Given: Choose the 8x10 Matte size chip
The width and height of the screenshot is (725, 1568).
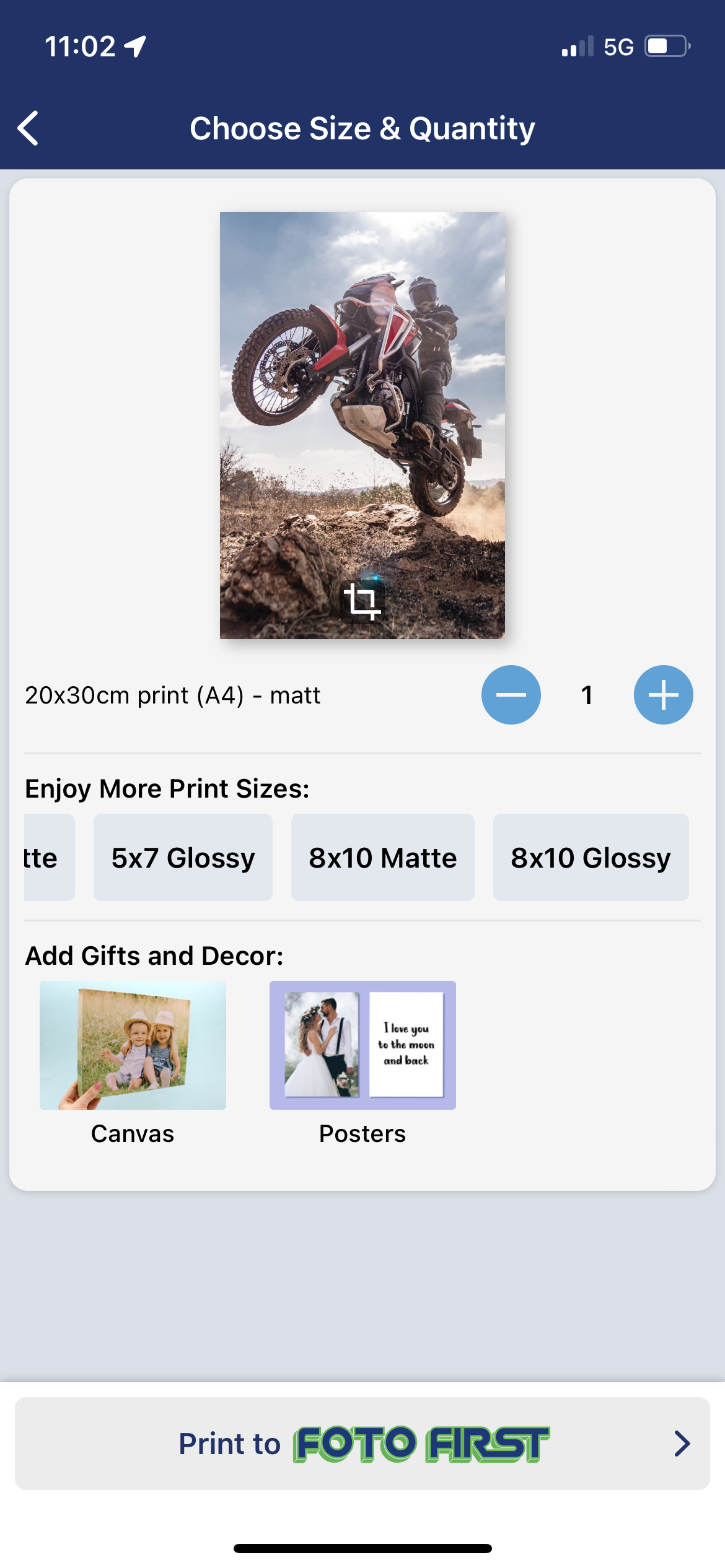Looking at the screenshot, I should coord(382,858).
